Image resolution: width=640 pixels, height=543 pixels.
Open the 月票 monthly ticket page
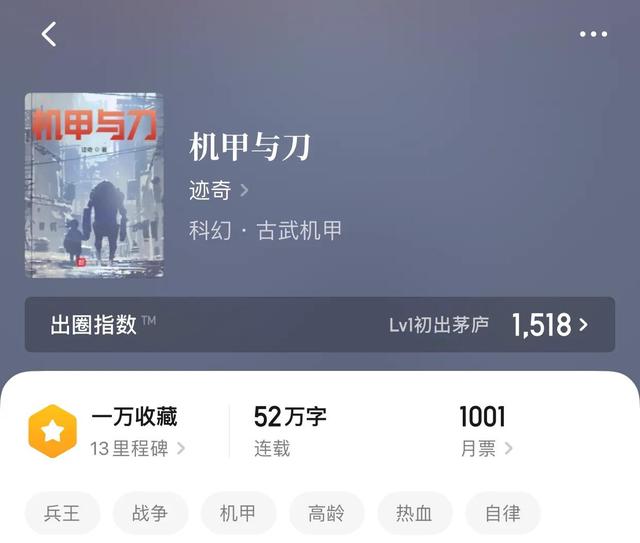click(487, 448)
